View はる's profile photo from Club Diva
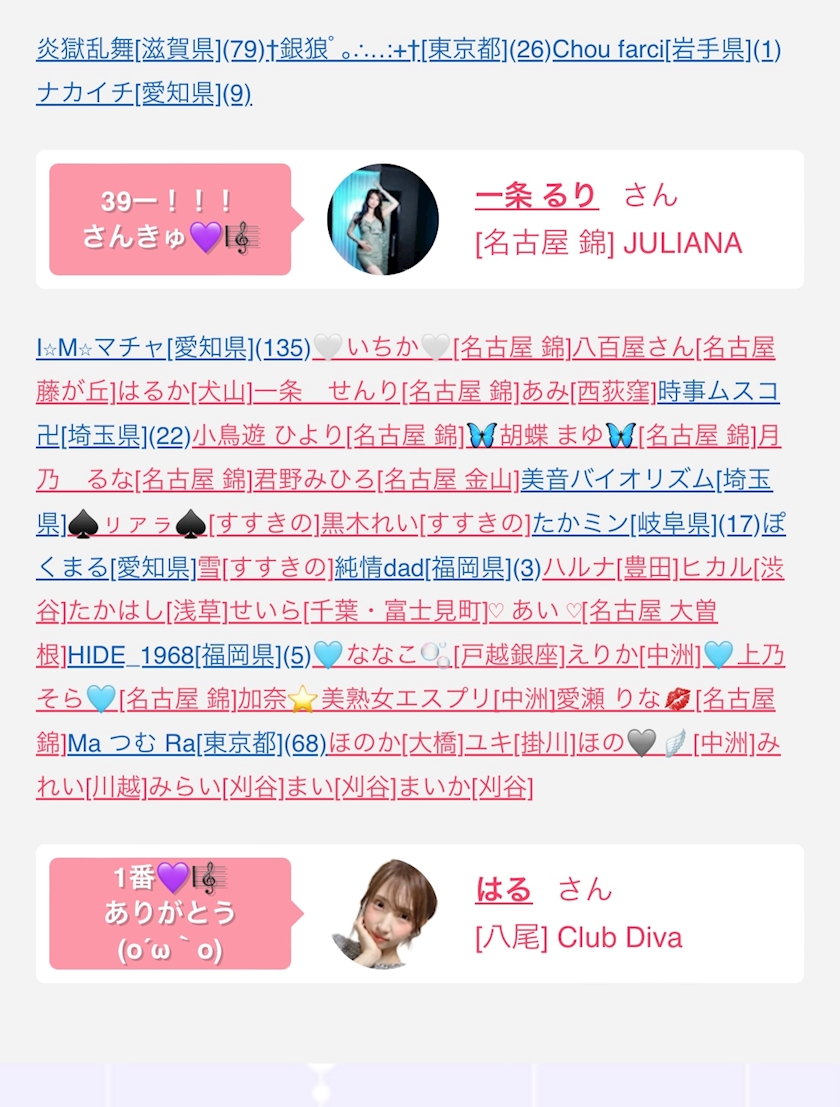The width and height of the screenshot is (840, 1107). tap(384, 914)
